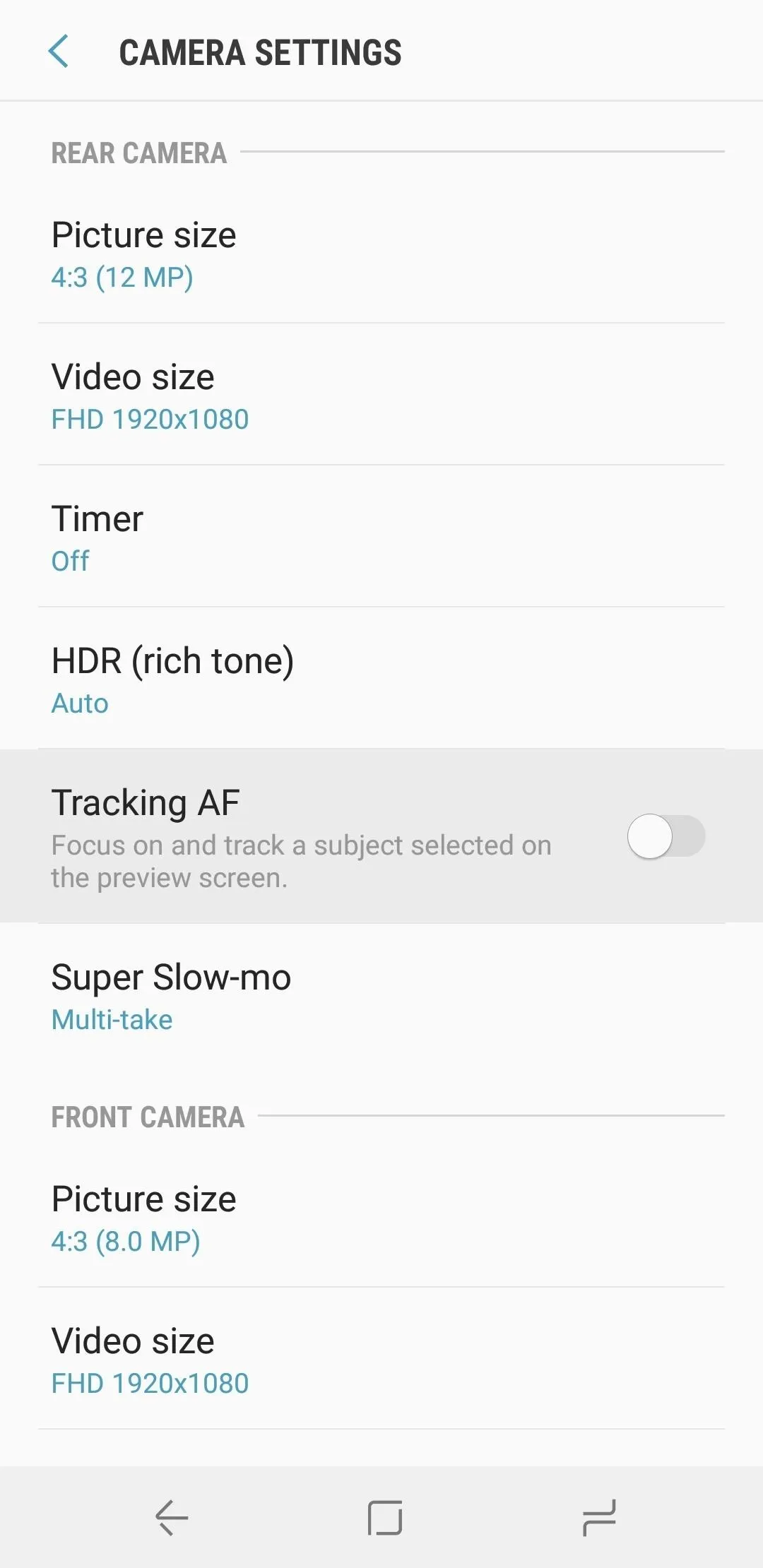Open front camera Video size setting
Image resolution: width=763 pixels, height=1568 pixels.
click(x=381, y=1360)
